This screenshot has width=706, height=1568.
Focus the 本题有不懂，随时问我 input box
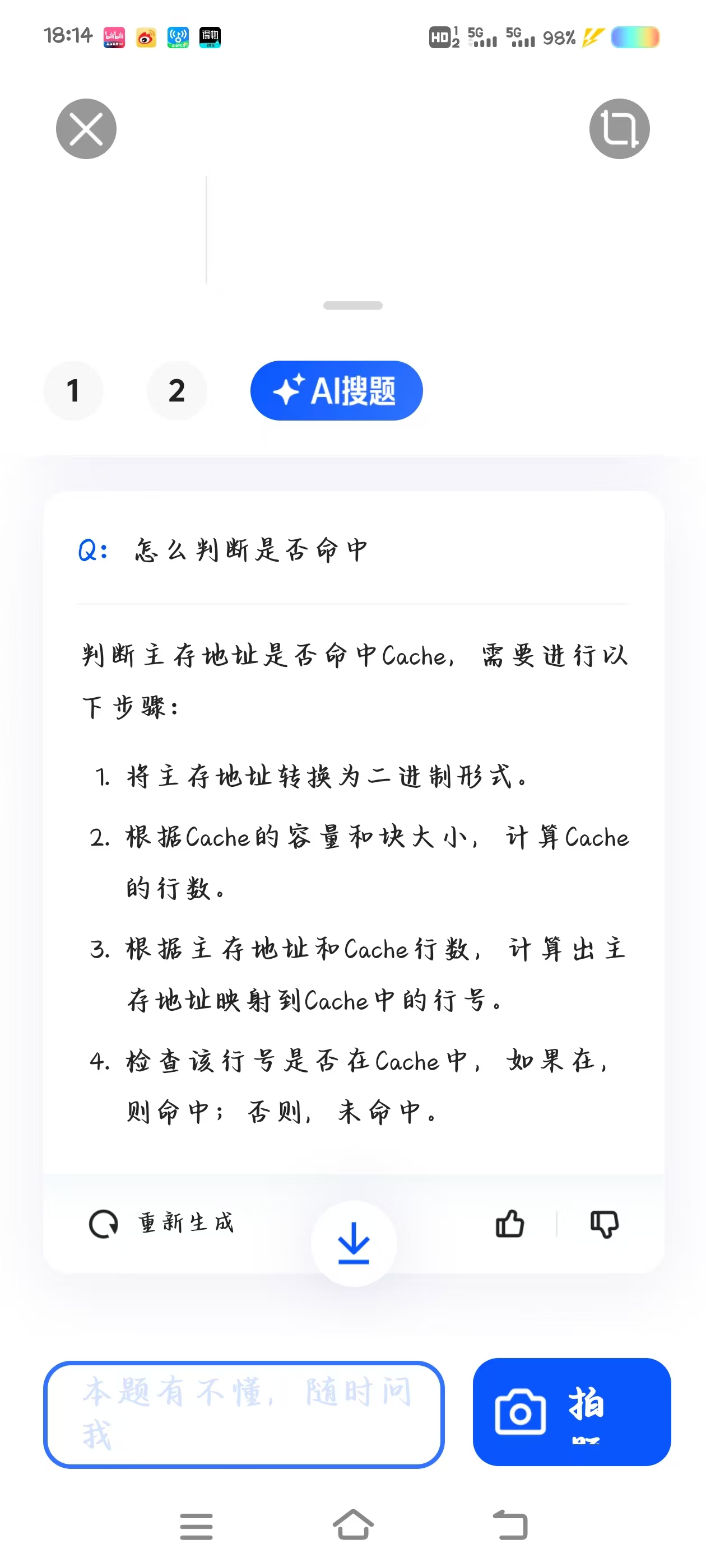[244, 1414]
